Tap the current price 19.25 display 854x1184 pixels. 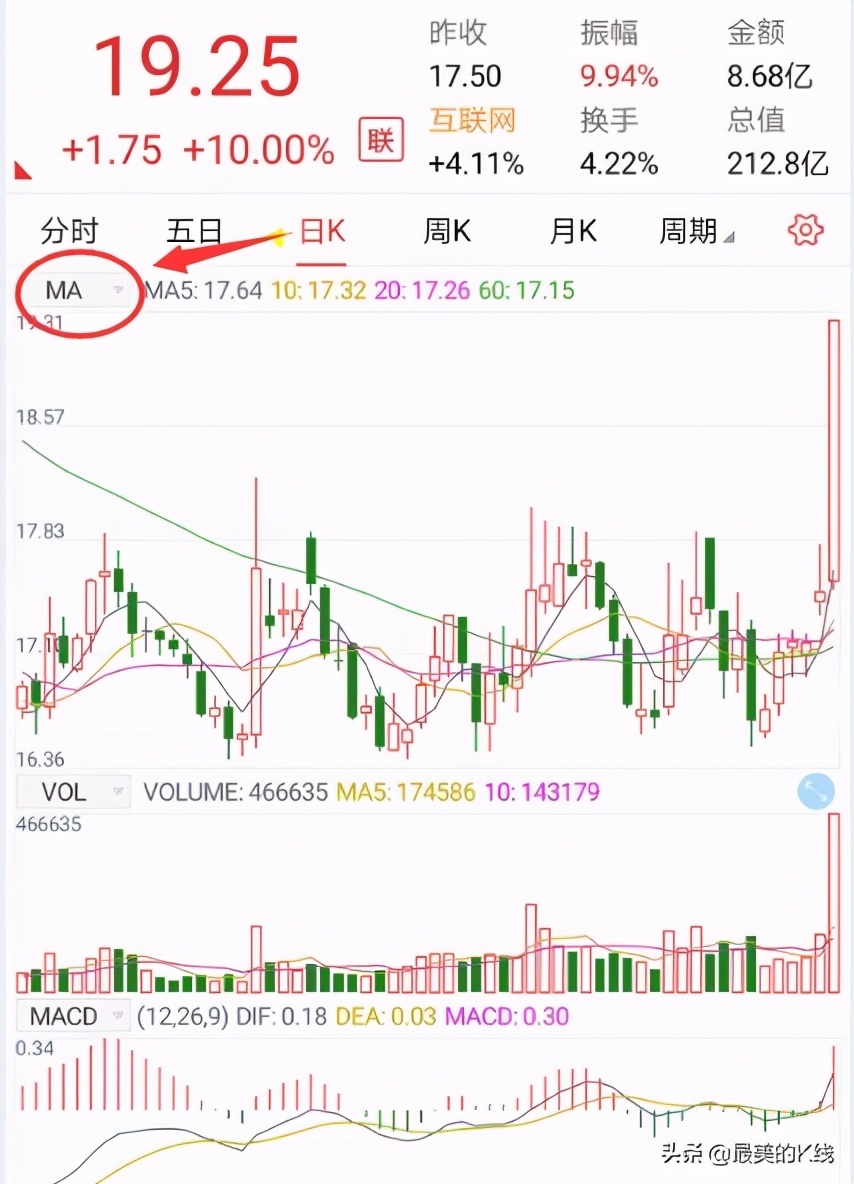pyautogui.click(x=195, y=67)
